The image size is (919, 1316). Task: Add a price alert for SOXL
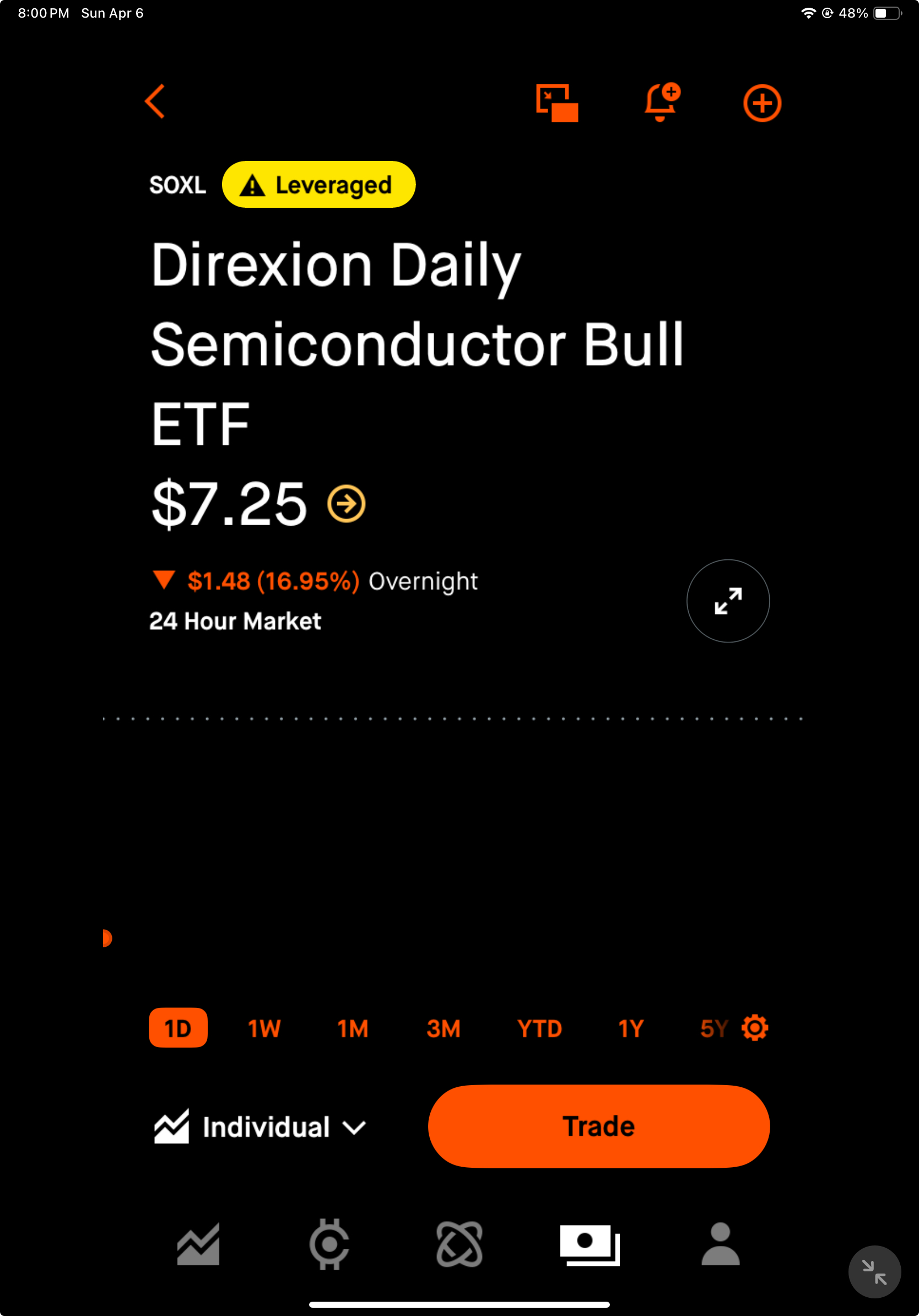[661, 103]
